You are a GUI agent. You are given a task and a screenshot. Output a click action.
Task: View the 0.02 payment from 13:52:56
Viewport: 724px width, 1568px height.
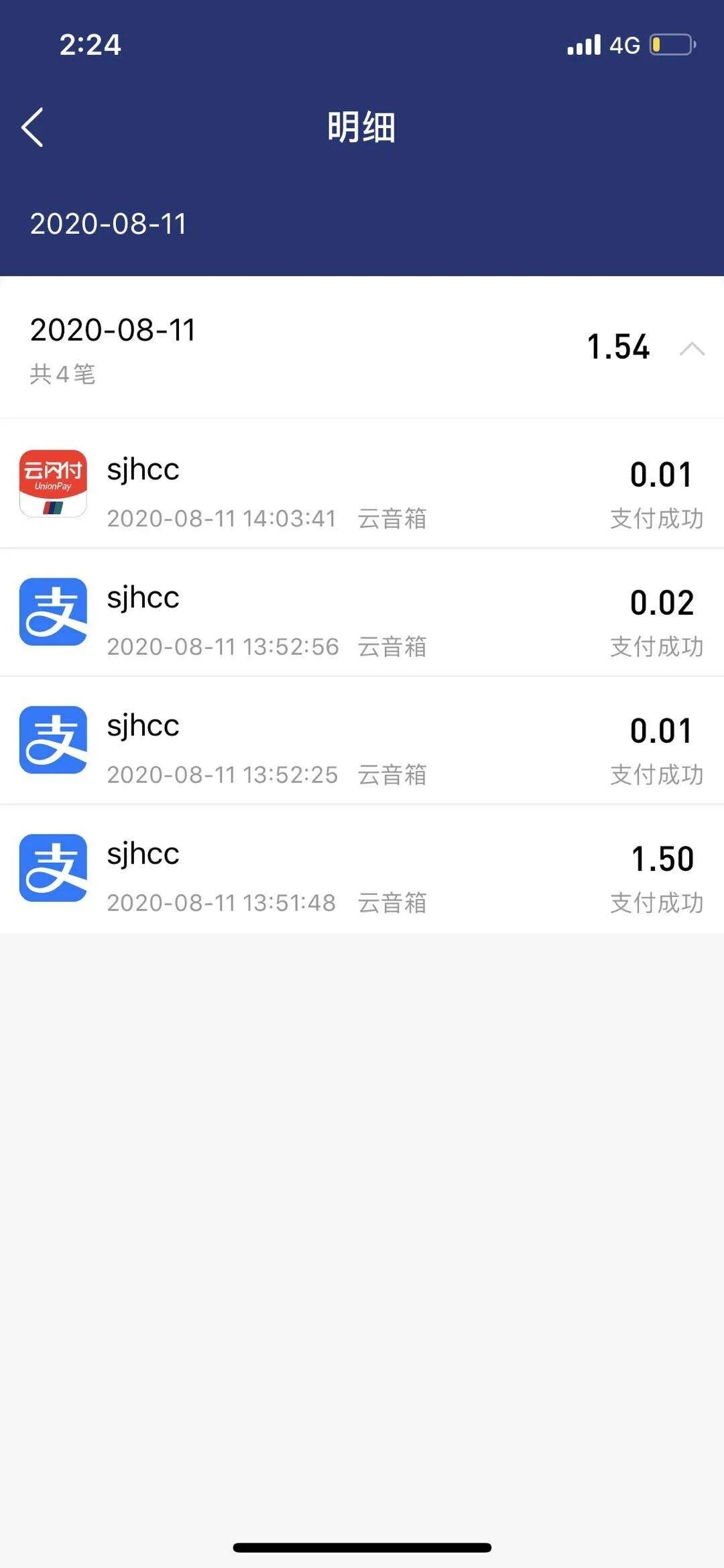pos(362,613)
